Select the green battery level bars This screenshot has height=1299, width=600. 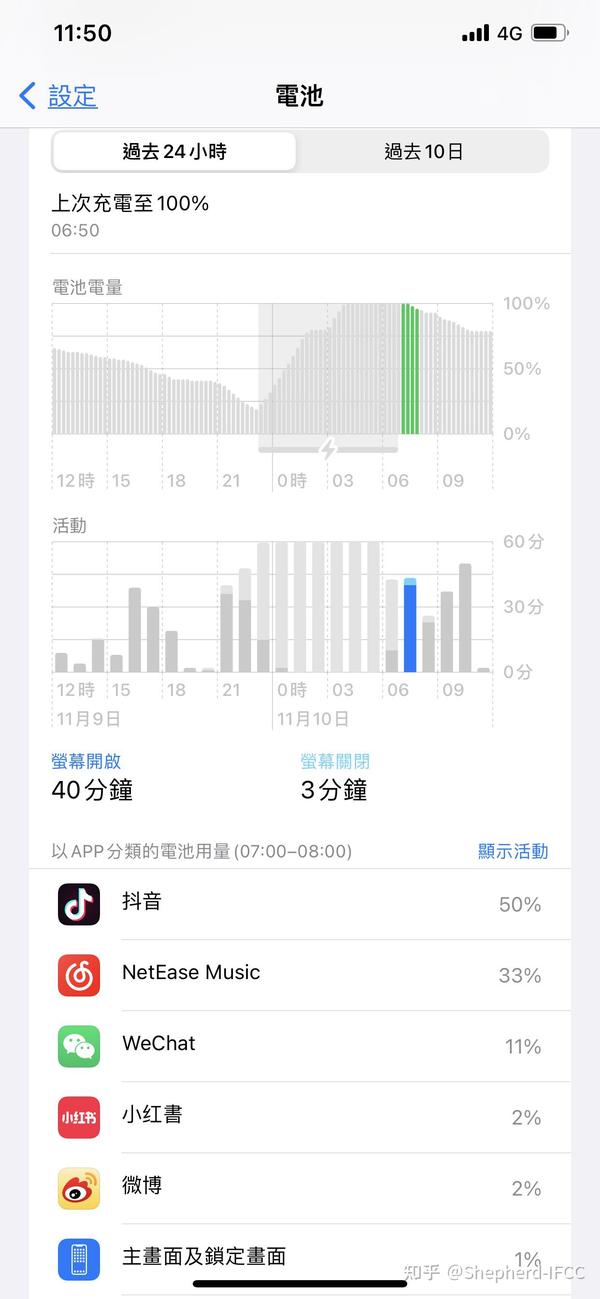coord(410,369)
